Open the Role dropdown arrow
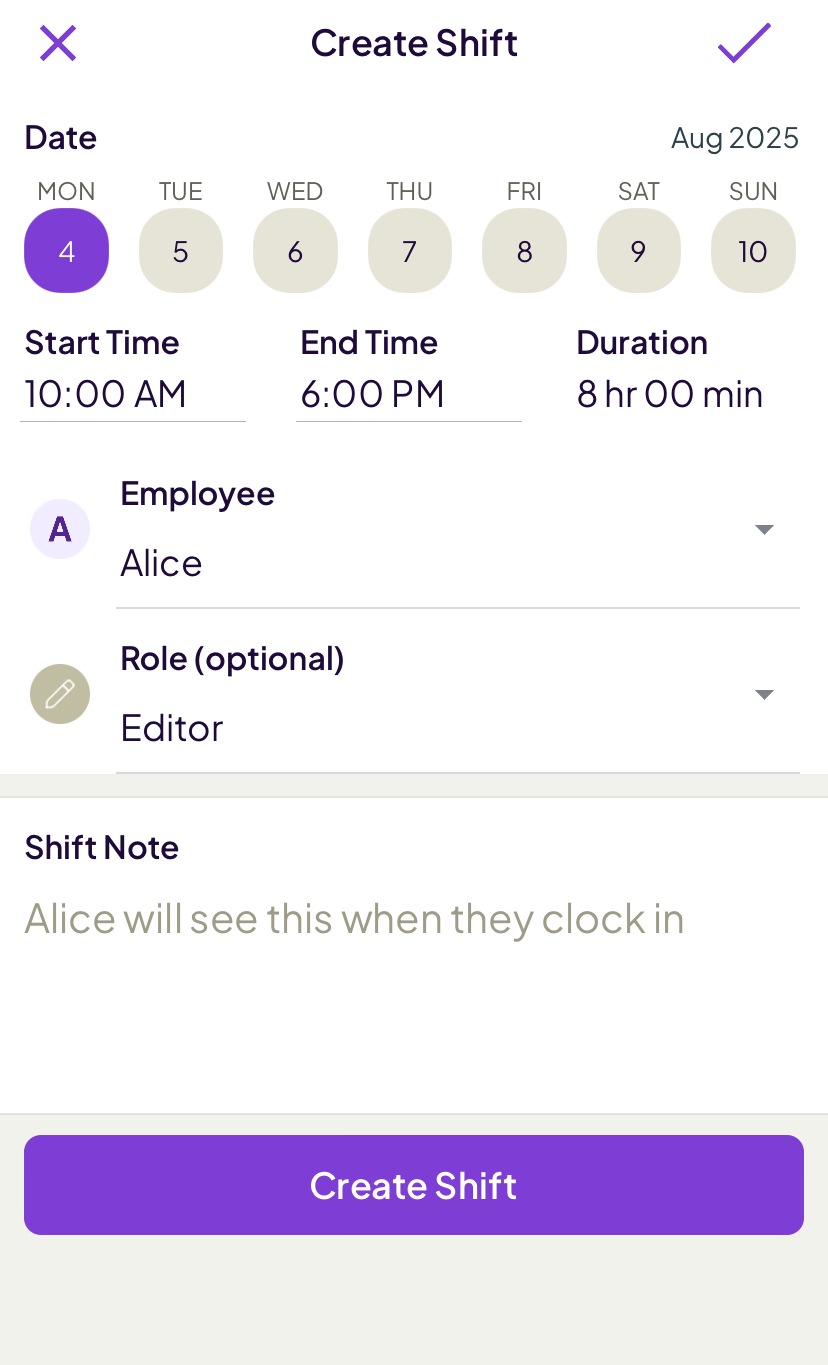Viewport: 828px width, 1365px height. pyautogui.click(x=763, y=694)
